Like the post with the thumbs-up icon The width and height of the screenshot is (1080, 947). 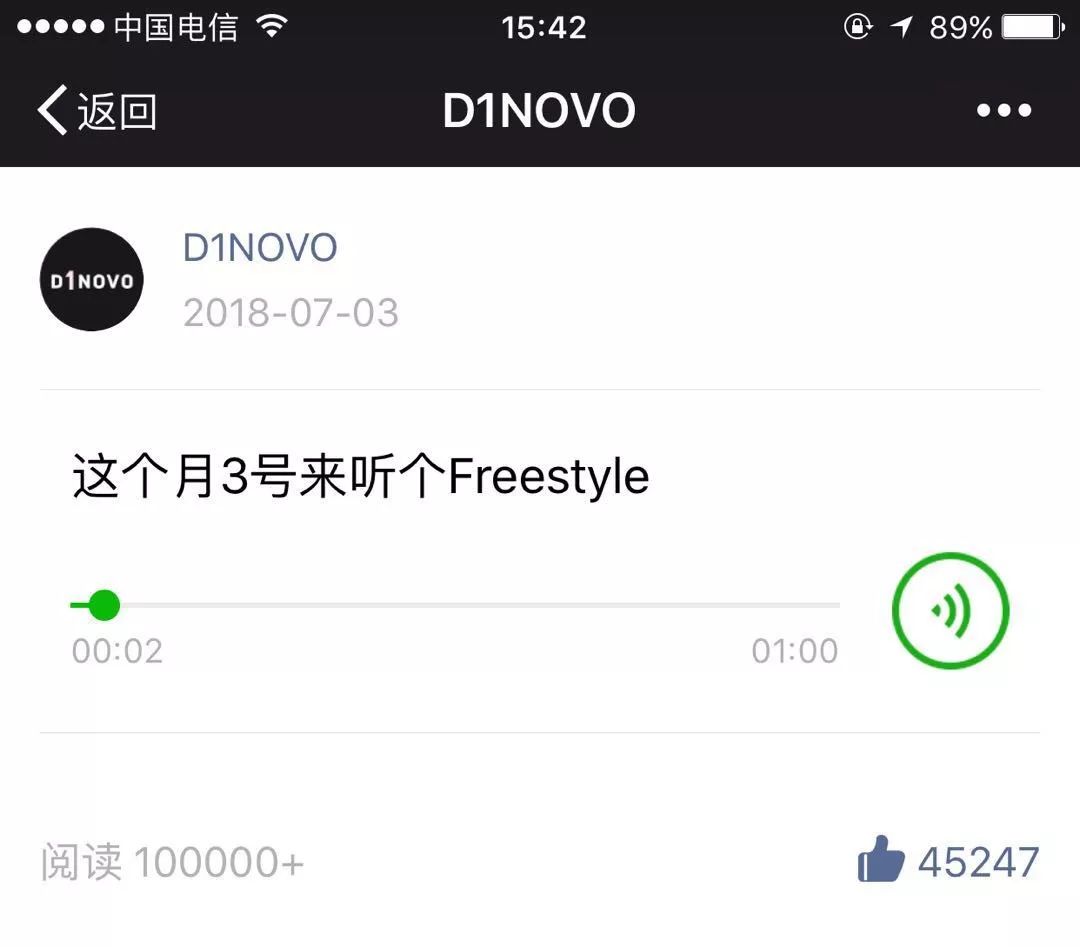(881, 862)
